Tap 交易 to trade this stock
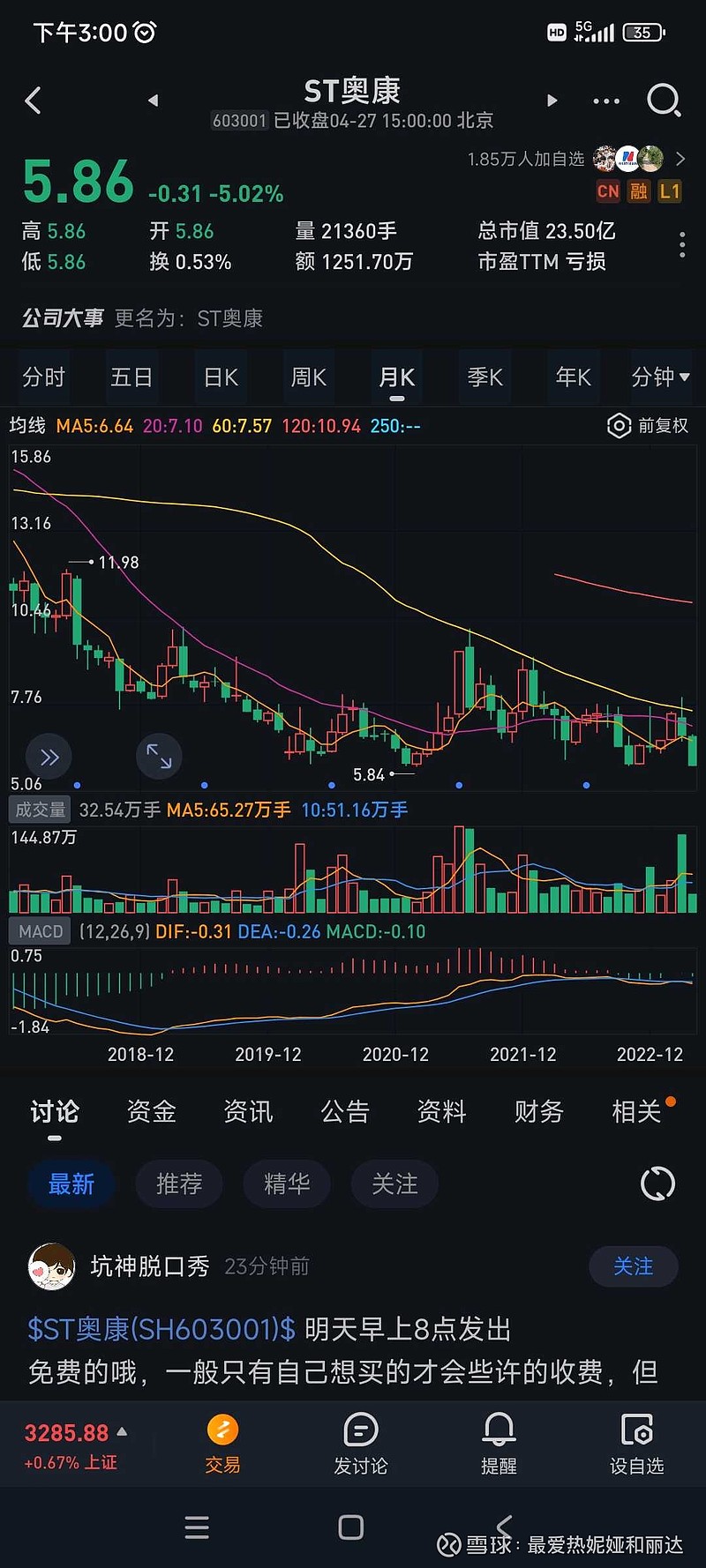706x1568 pixels. click(222, 1445)
